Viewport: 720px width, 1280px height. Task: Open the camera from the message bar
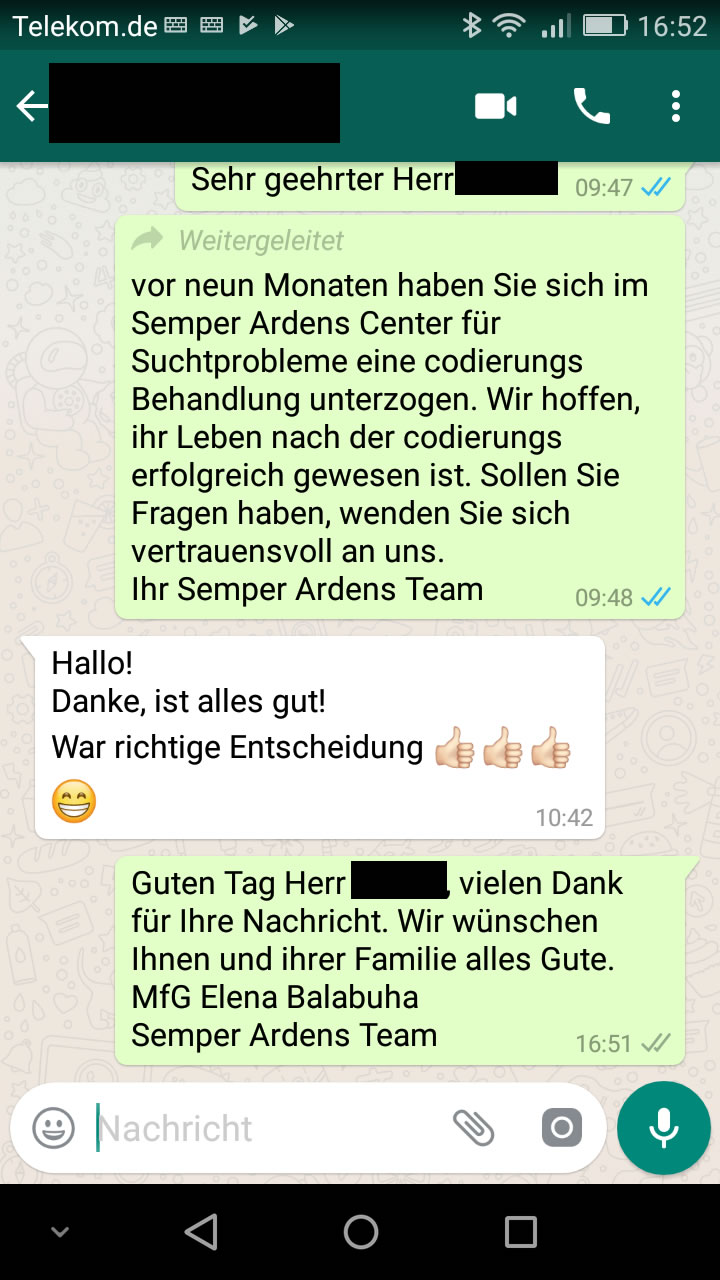pyautogui.click(x=561, y=1129)
